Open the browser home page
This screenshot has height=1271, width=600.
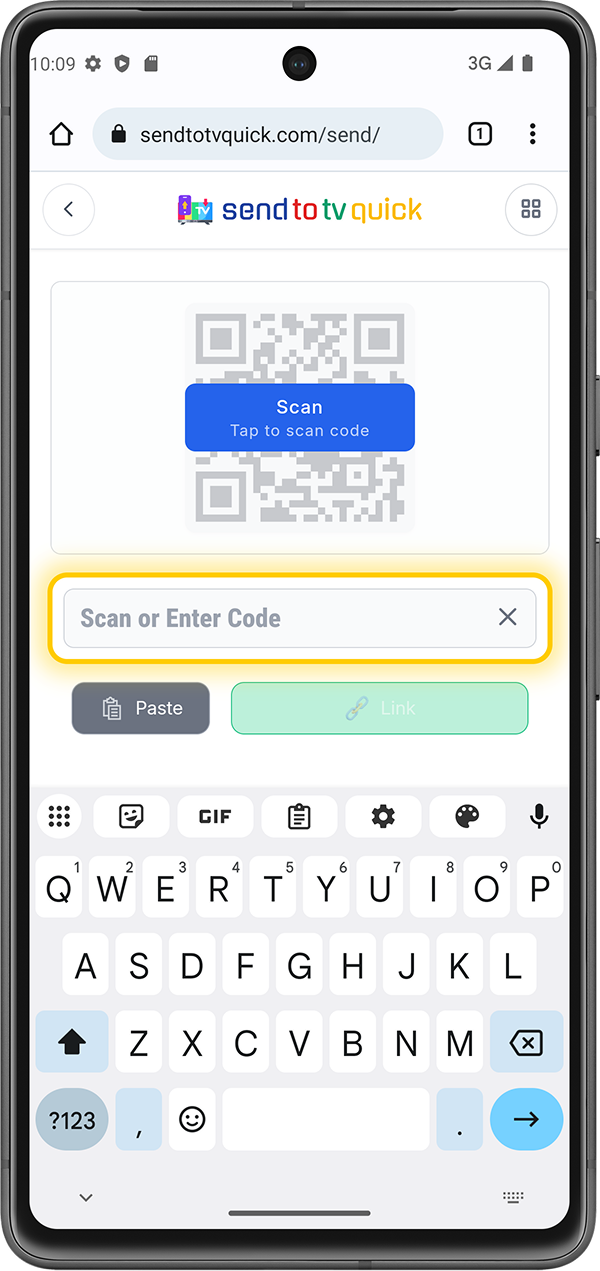click(62, 134)
